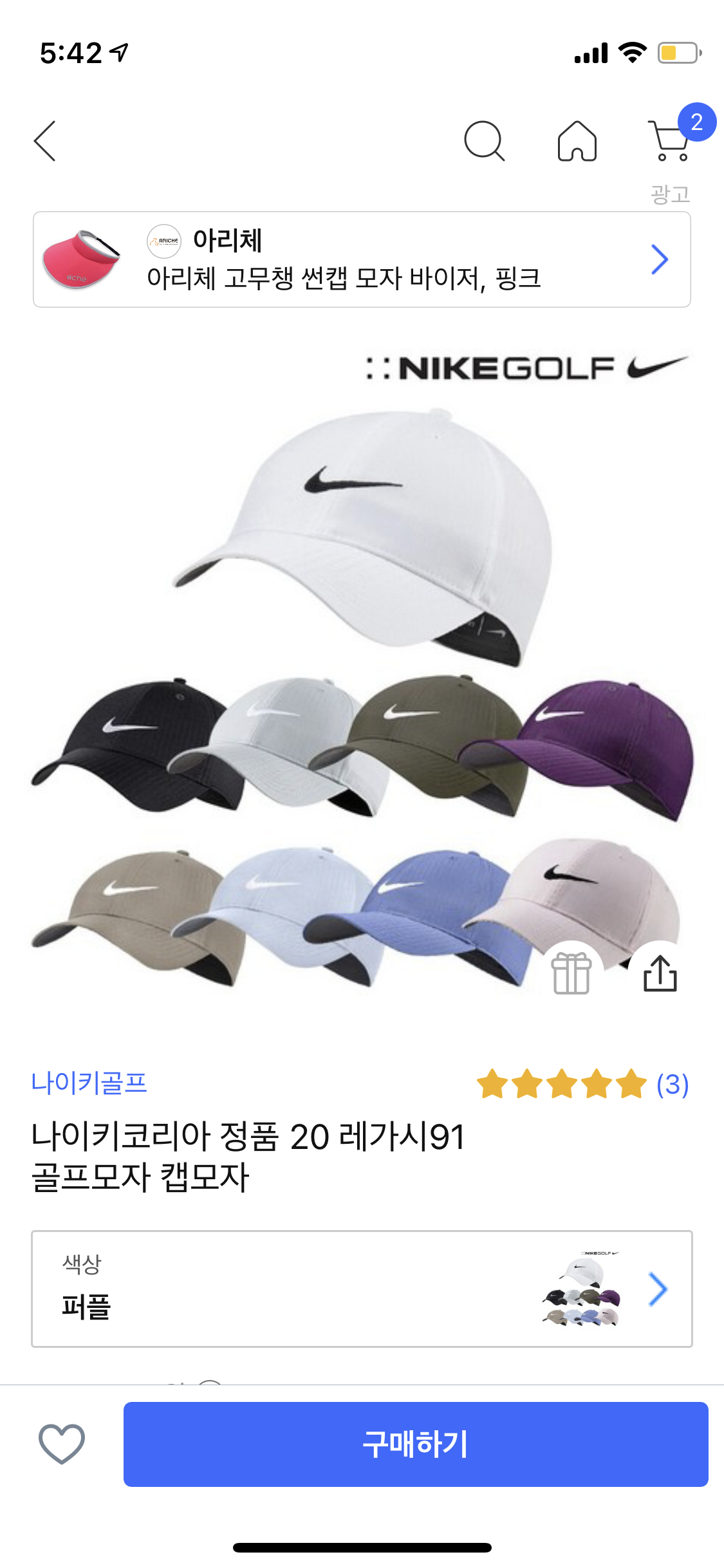Open the 나이키골프 brand link
This screenshot has height=1568, width=724.
click(x=89, y=1083)
